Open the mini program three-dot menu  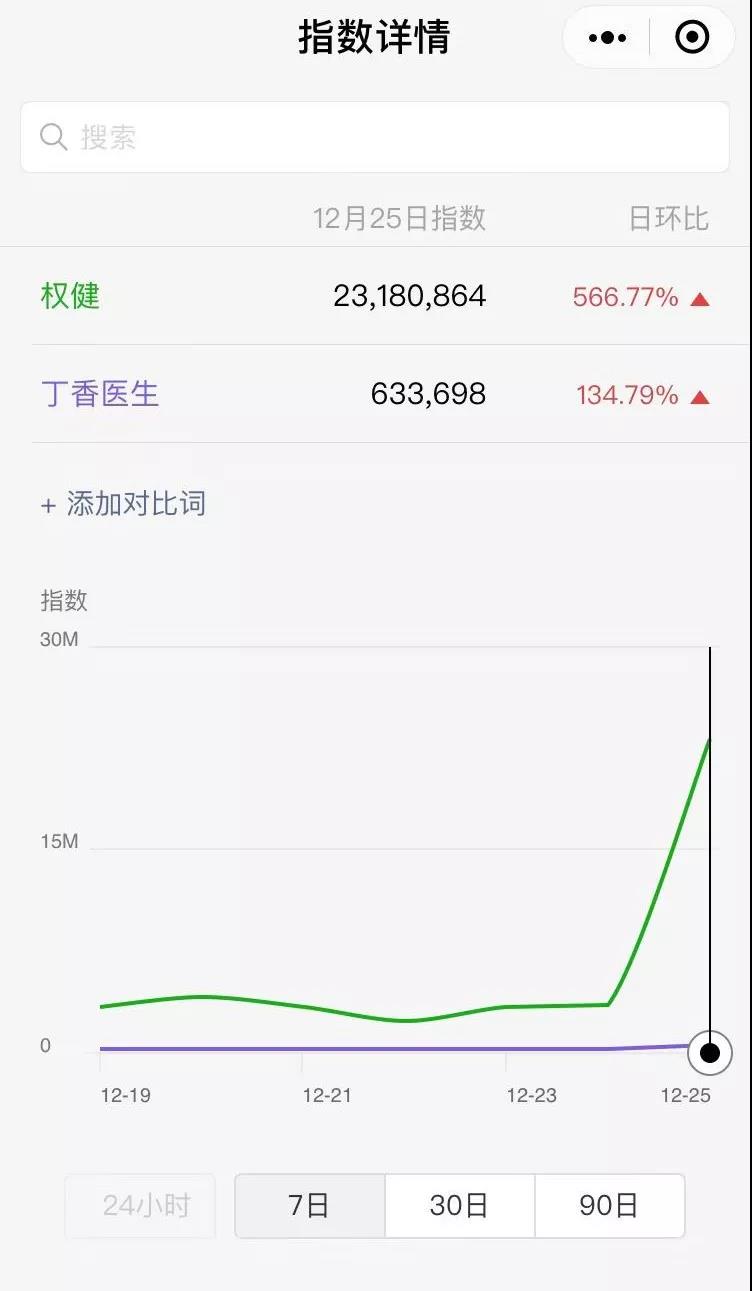[607, 38]
